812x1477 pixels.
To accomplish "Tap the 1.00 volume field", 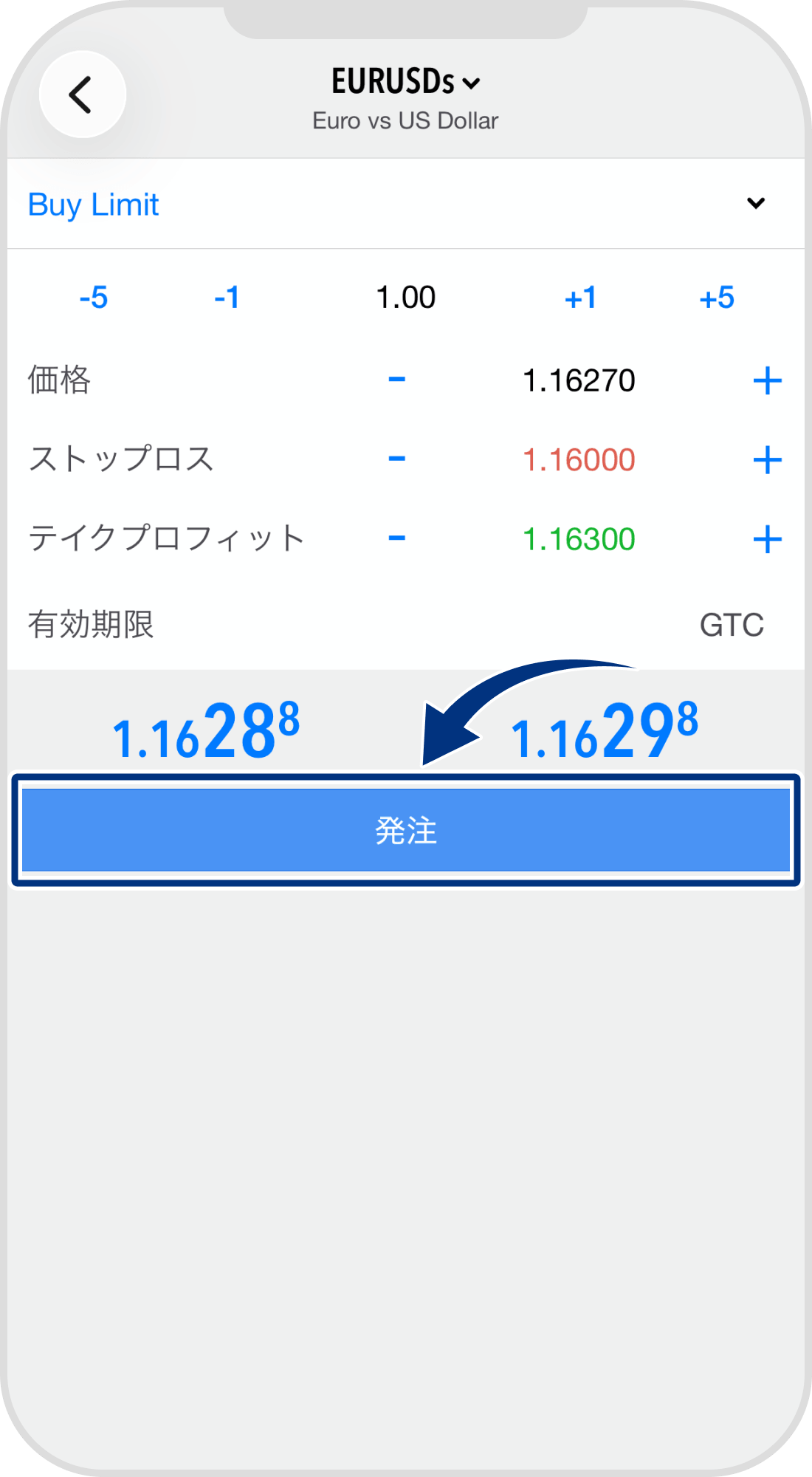I will coord(407,298).
